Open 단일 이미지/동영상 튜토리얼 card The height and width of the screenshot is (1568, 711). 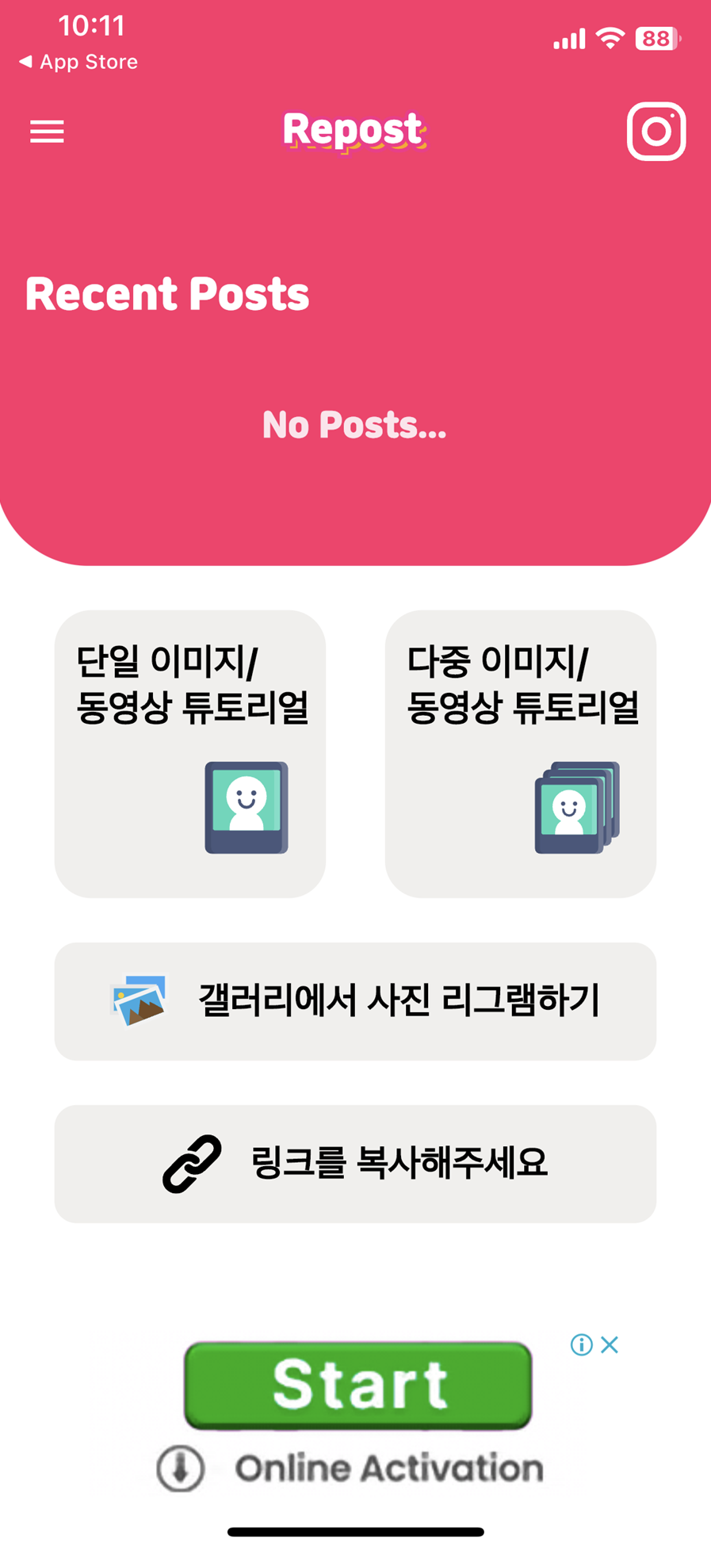(190, 754)
